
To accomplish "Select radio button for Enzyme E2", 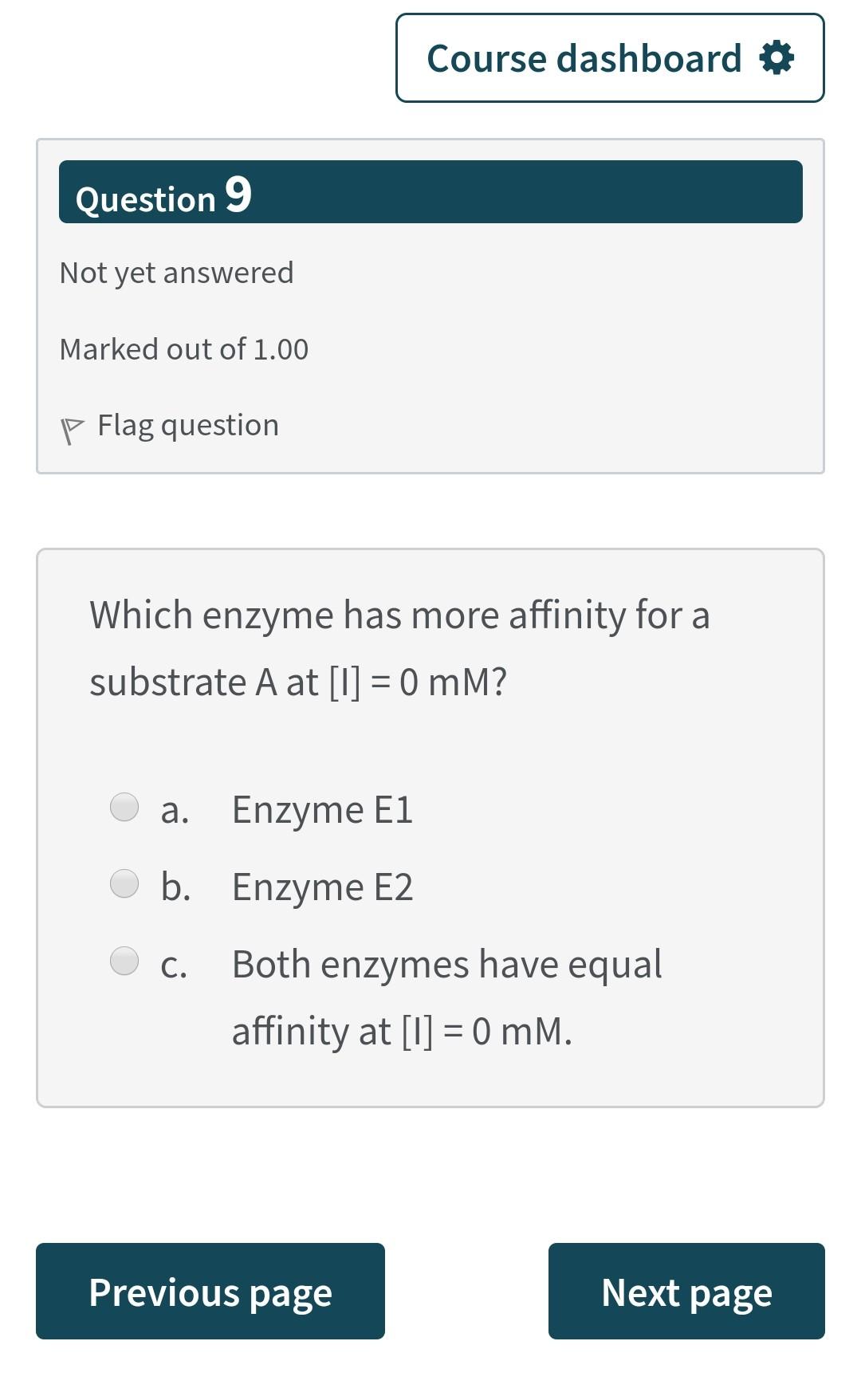I will [x=126, y=885].
